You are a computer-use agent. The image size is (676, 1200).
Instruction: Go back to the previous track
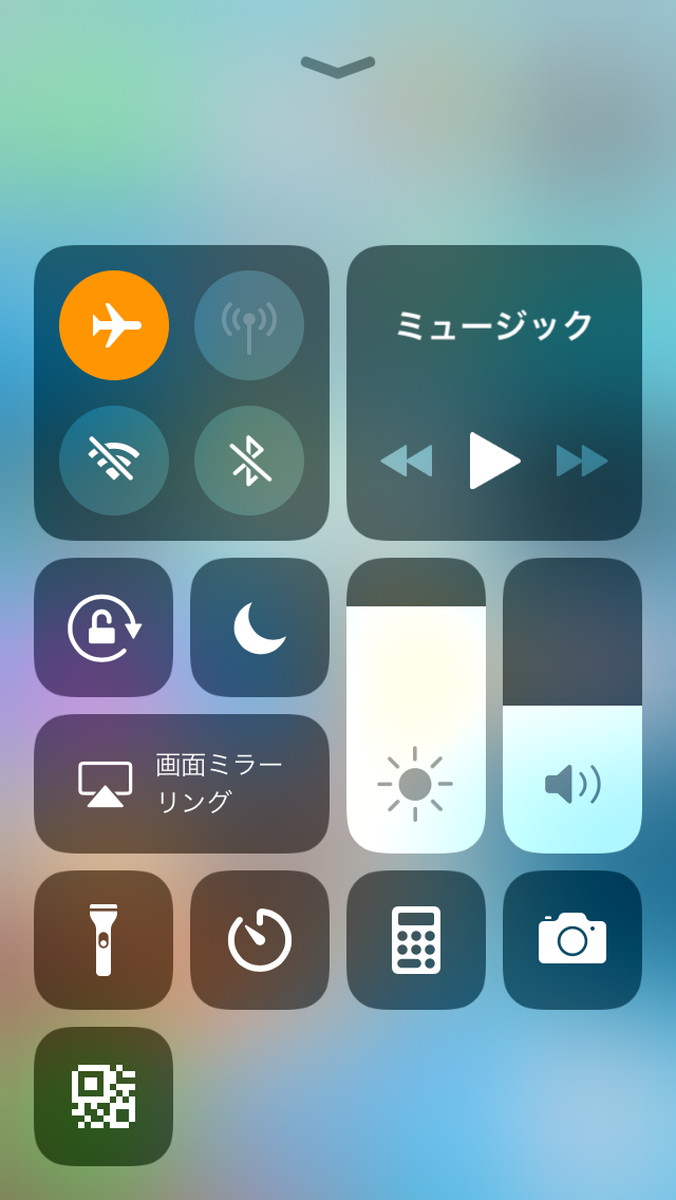click(407, 461)
